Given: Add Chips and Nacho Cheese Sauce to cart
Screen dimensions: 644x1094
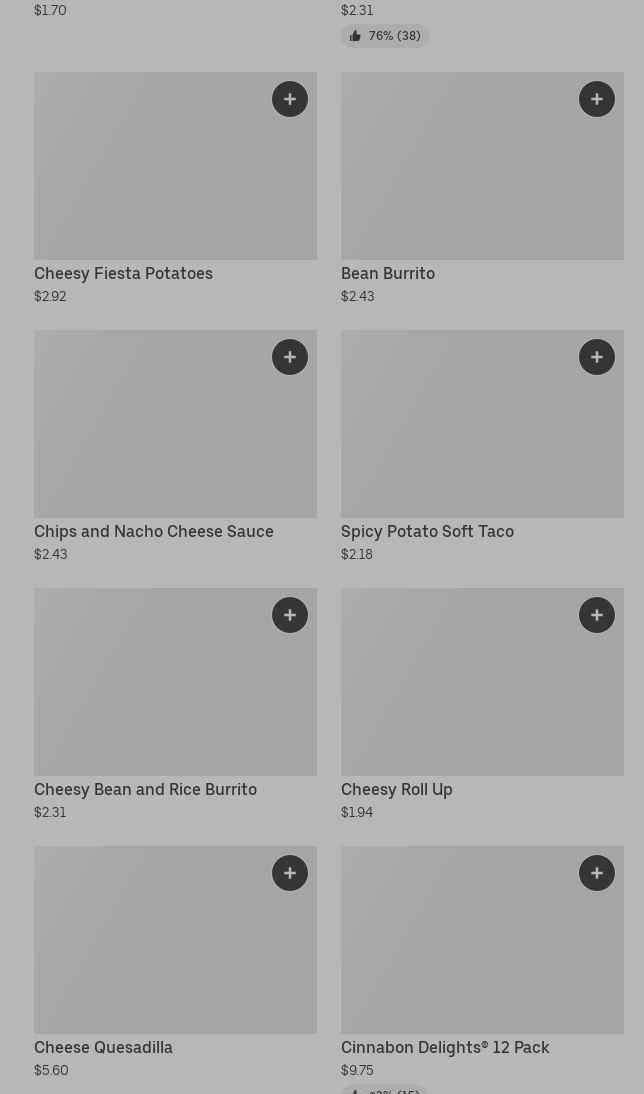Looking at the screenshot, I should 290,357.
